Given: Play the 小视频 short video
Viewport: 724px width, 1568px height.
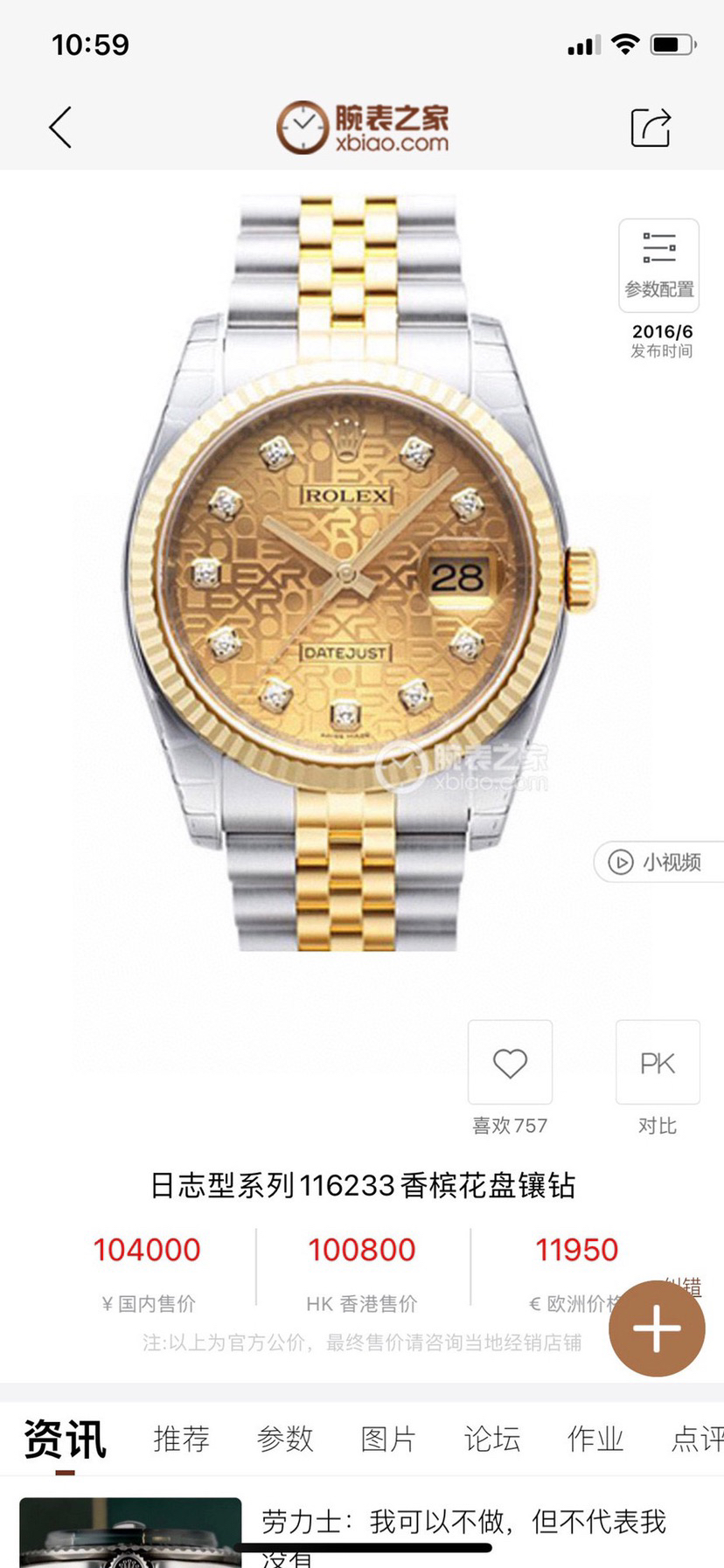Looking at the screenshot, I should (x=658, y=862).
